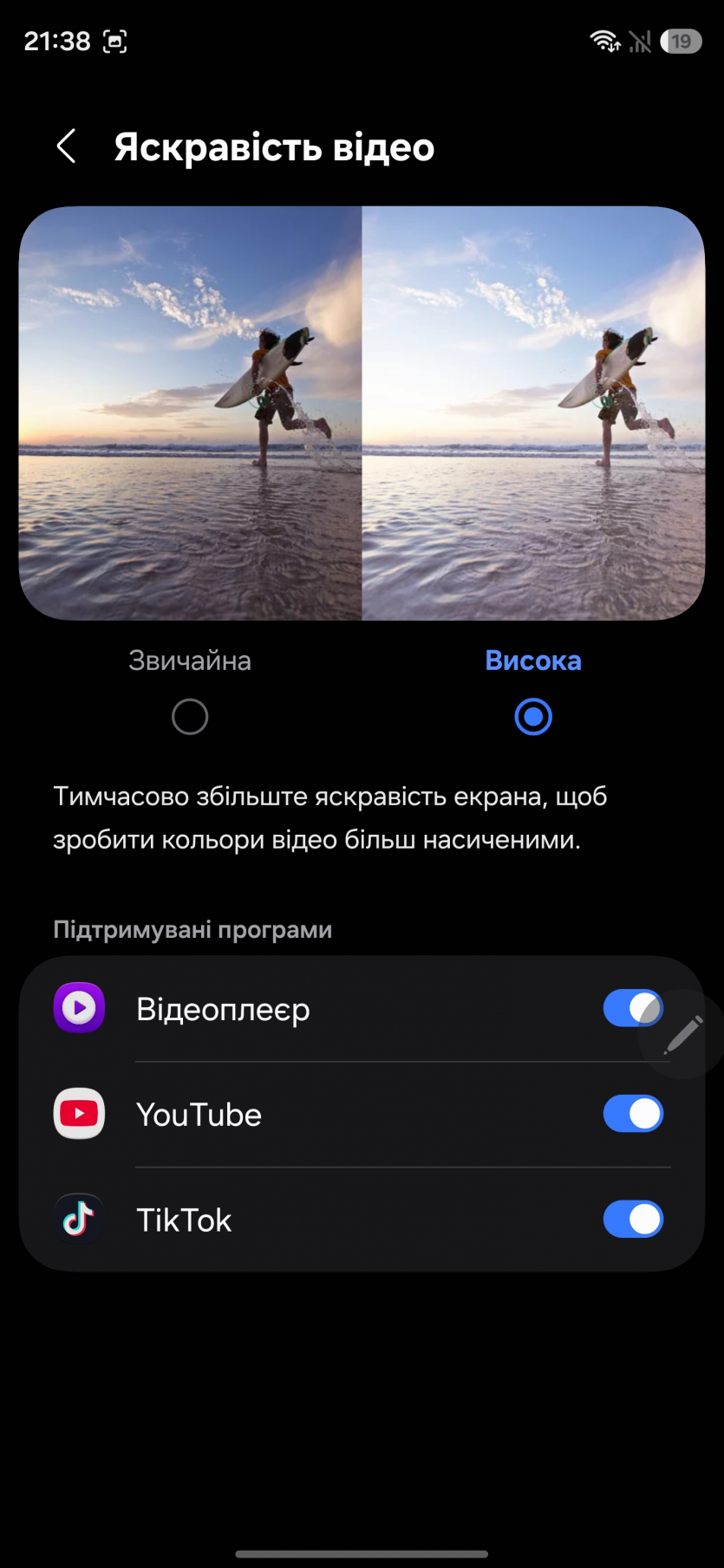
Task: Tap the floating pencil edit button
Action: point(684,1034)
